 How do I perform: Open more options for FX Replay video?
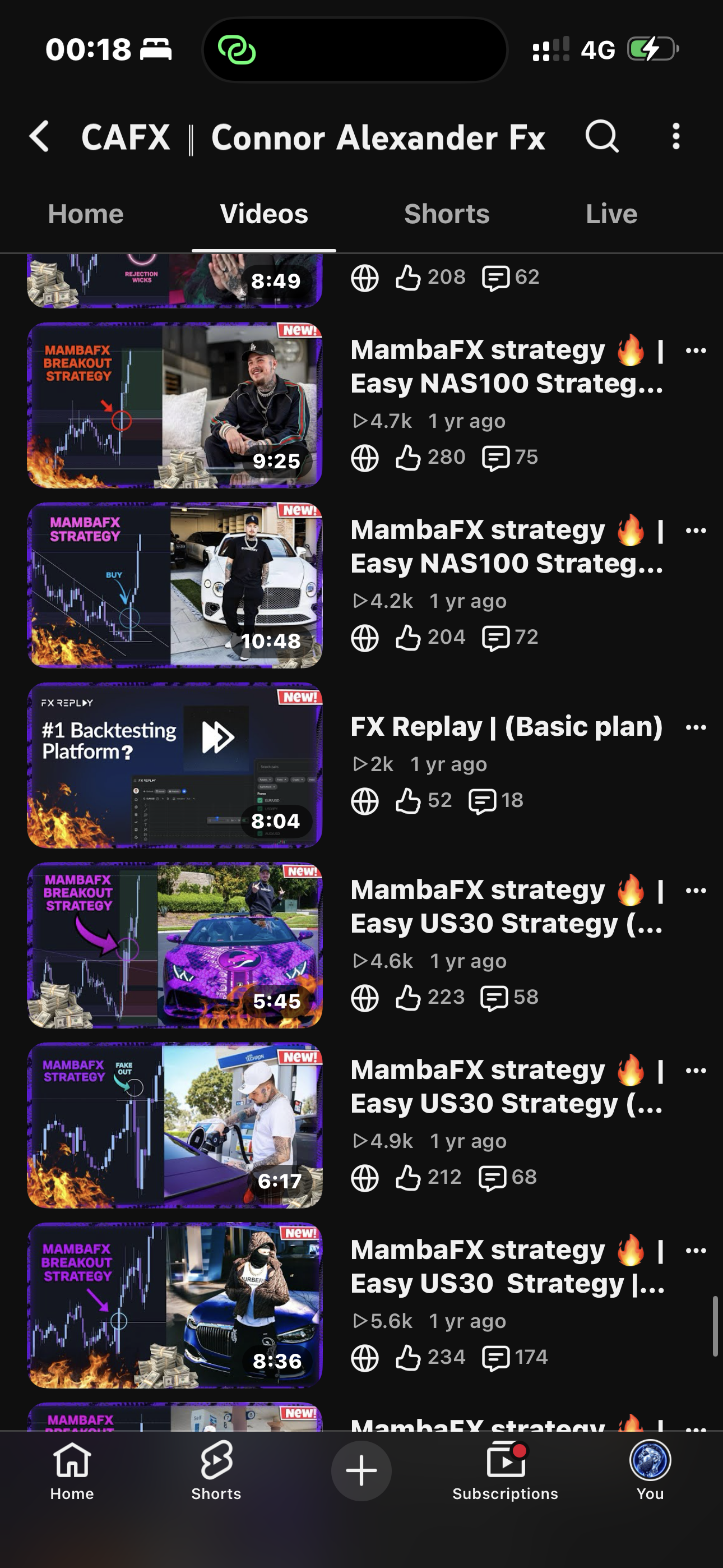(696, 727)
